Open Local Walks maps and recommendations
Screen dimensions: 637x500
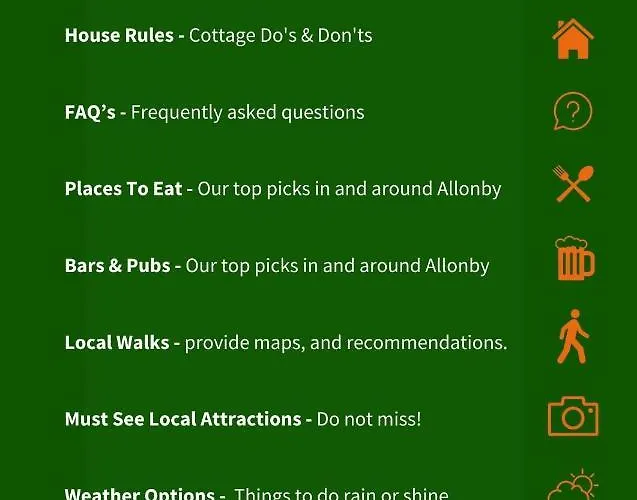(x=285, y=343)
